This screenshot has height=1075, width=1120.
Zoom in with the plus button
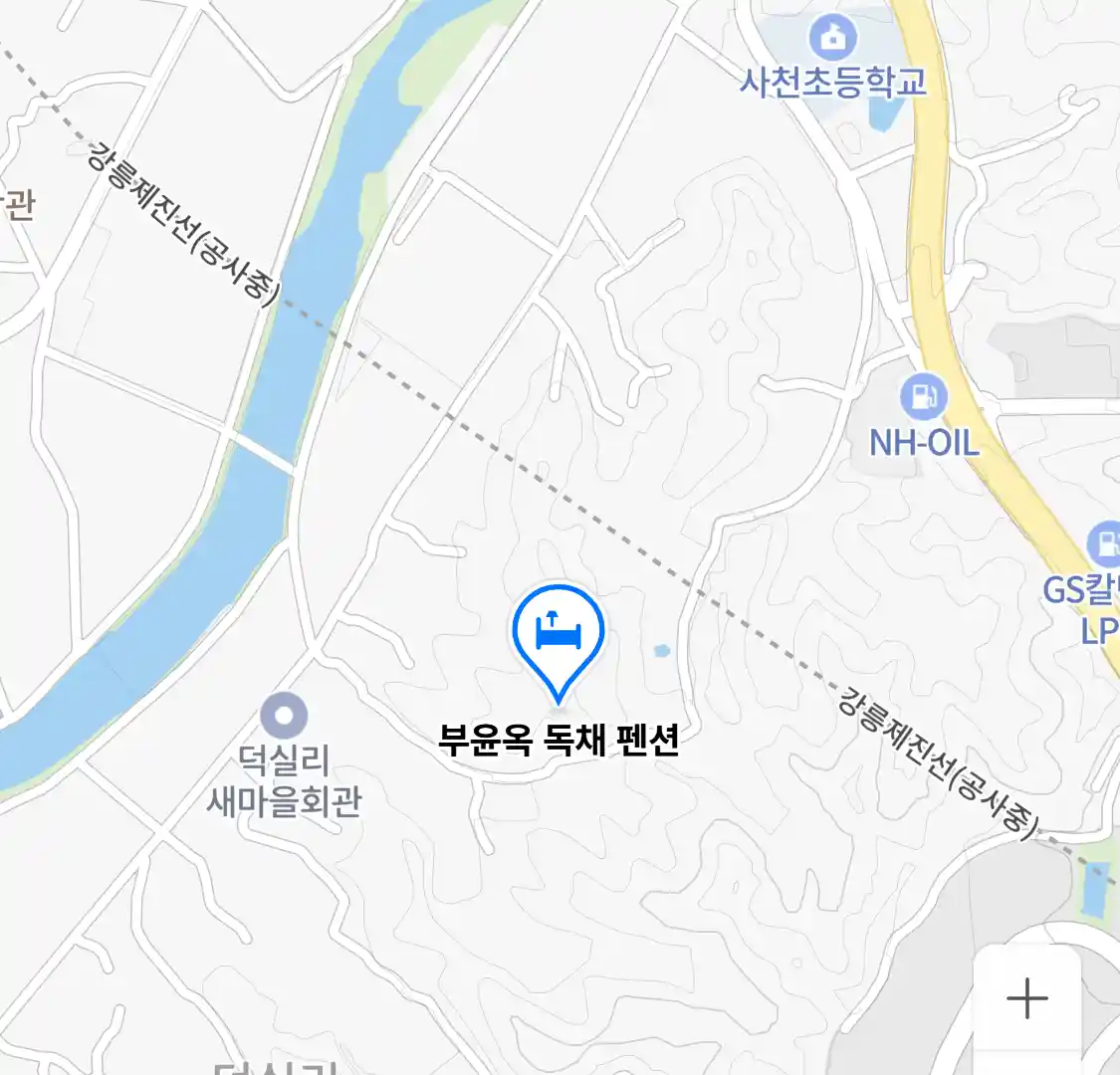click(x=1026, y=997)
